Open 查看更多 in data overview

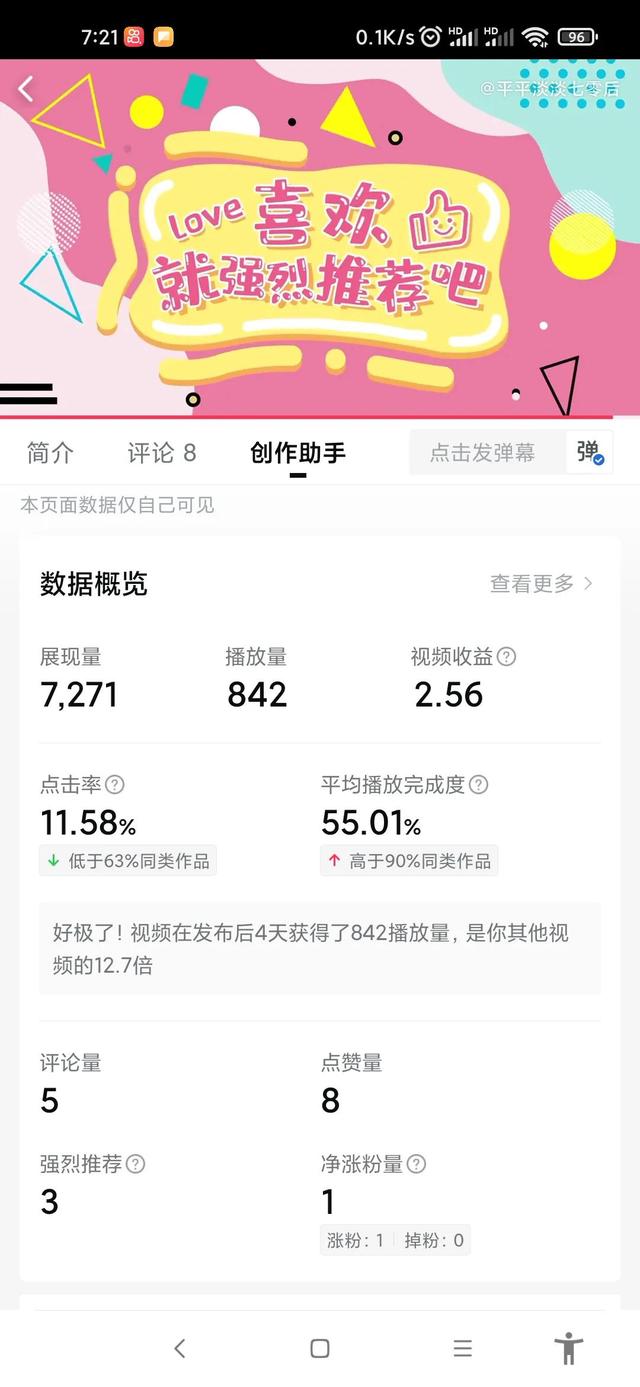[542, 583]
